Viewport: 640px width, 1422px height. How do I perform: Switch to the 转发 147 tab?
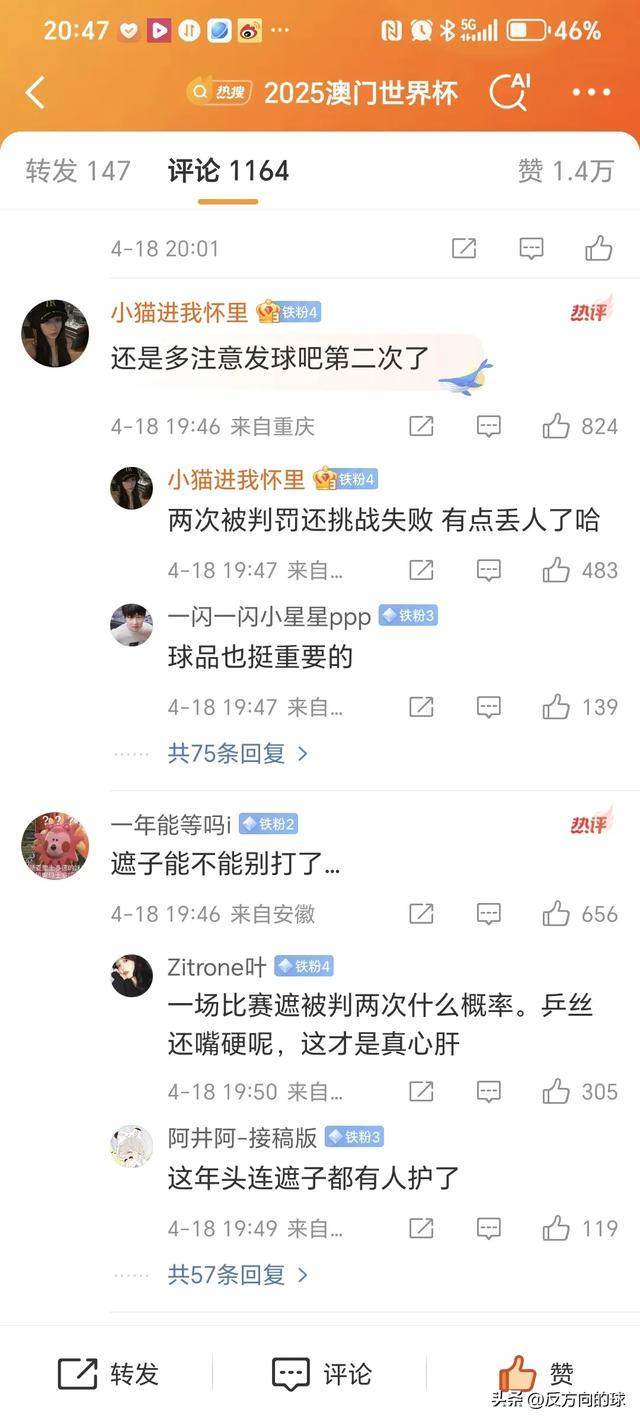[78, 171]
